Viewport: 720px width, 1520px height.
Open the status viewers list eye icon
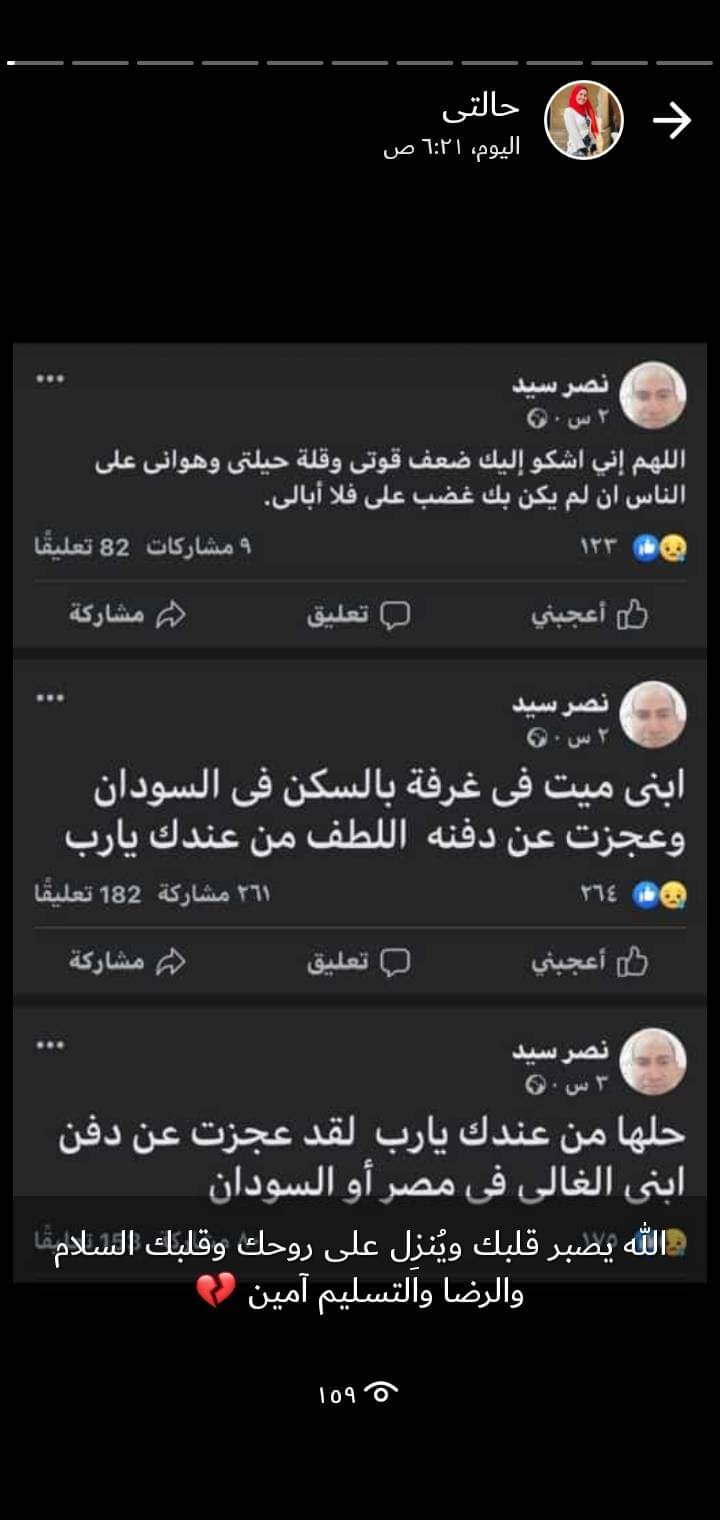380,1392
